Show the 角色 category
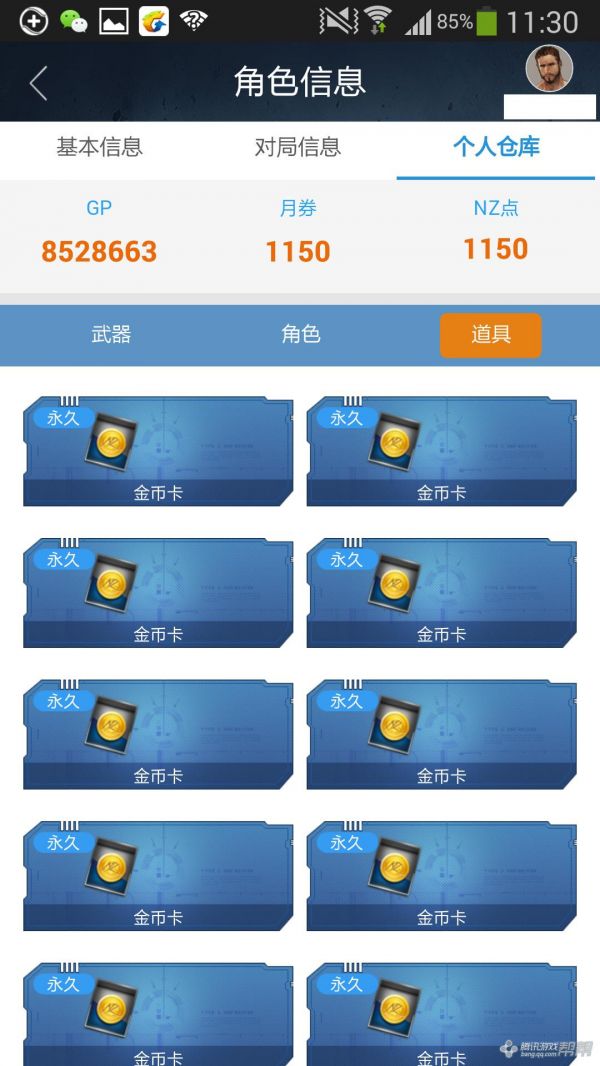Screen dimensions: 600x1066 click(x=300, y=335)
